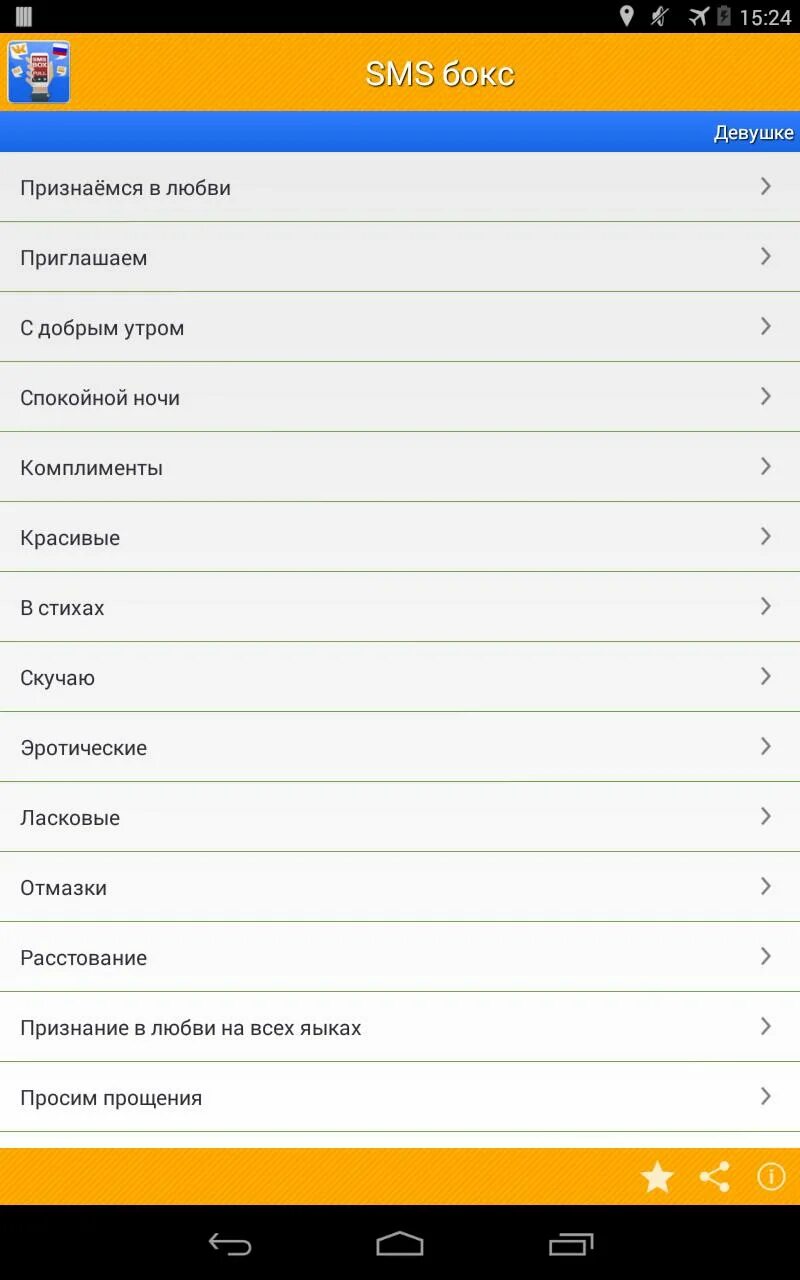800x1280 pixels.
Task: Choose the Ласковые row
Action: coord(400,817)
